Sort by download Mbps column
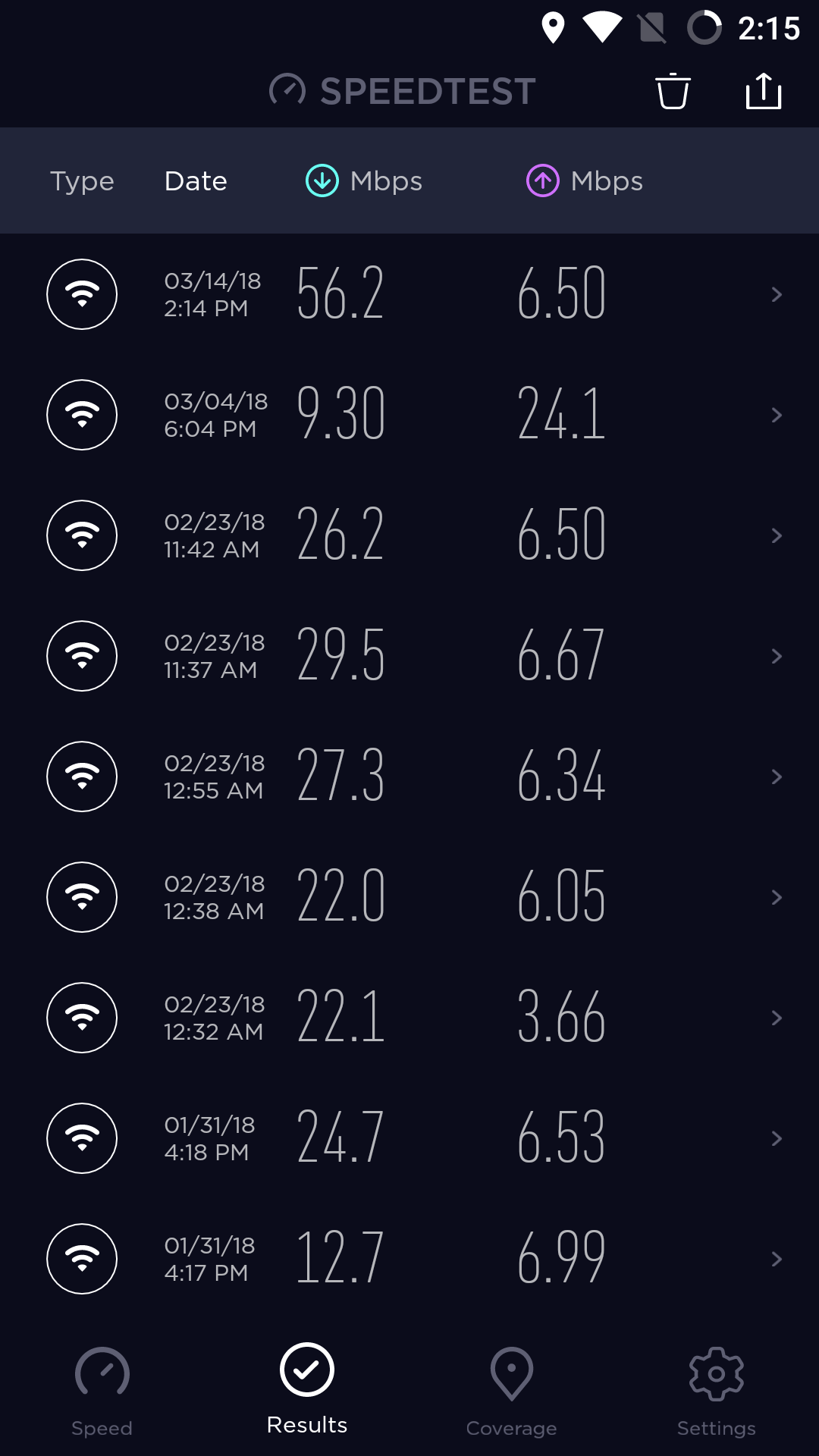This screenshot has height=1456, width=819. [364, 181]
